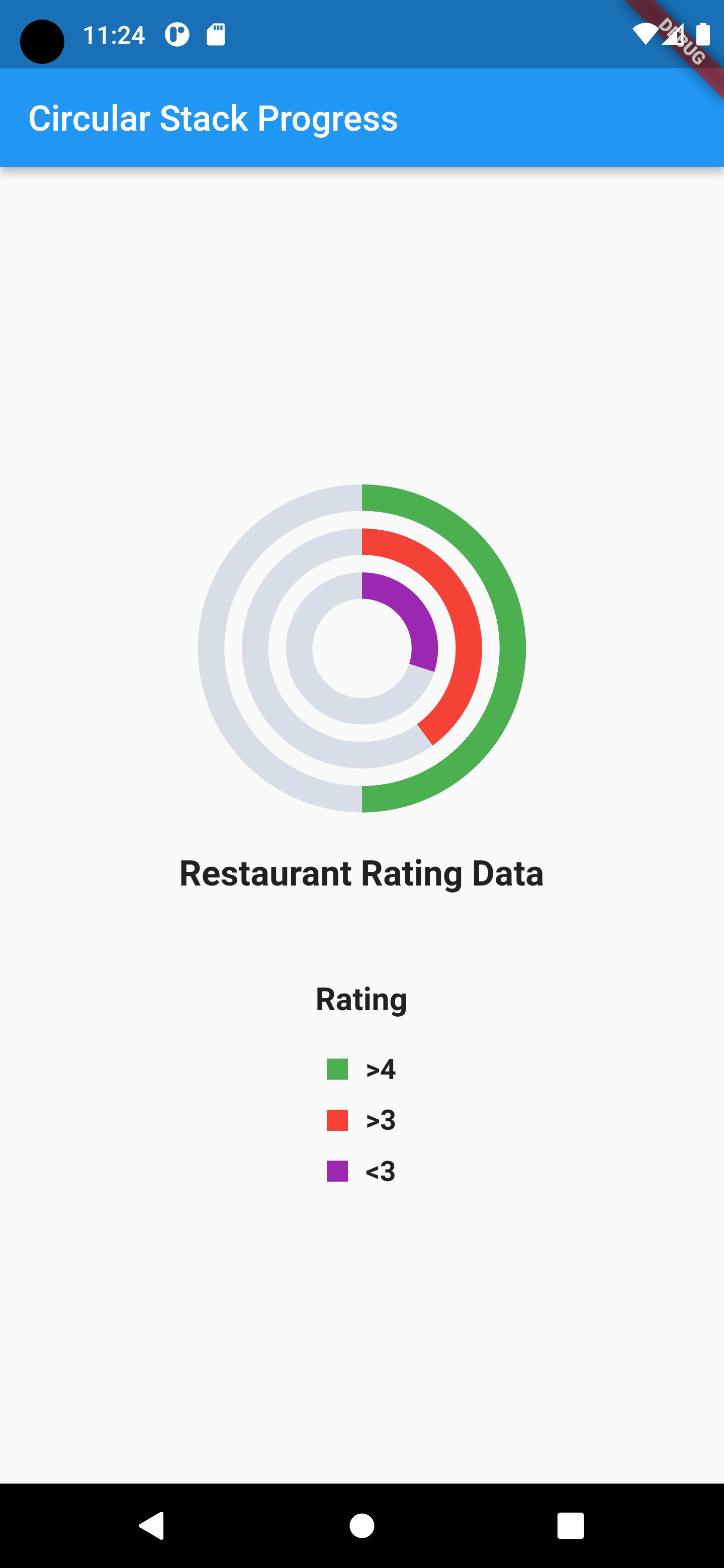Viewport: 724px width, 1568px height.
Task: Go back using the system back button
Action: tap(152, 1525)
